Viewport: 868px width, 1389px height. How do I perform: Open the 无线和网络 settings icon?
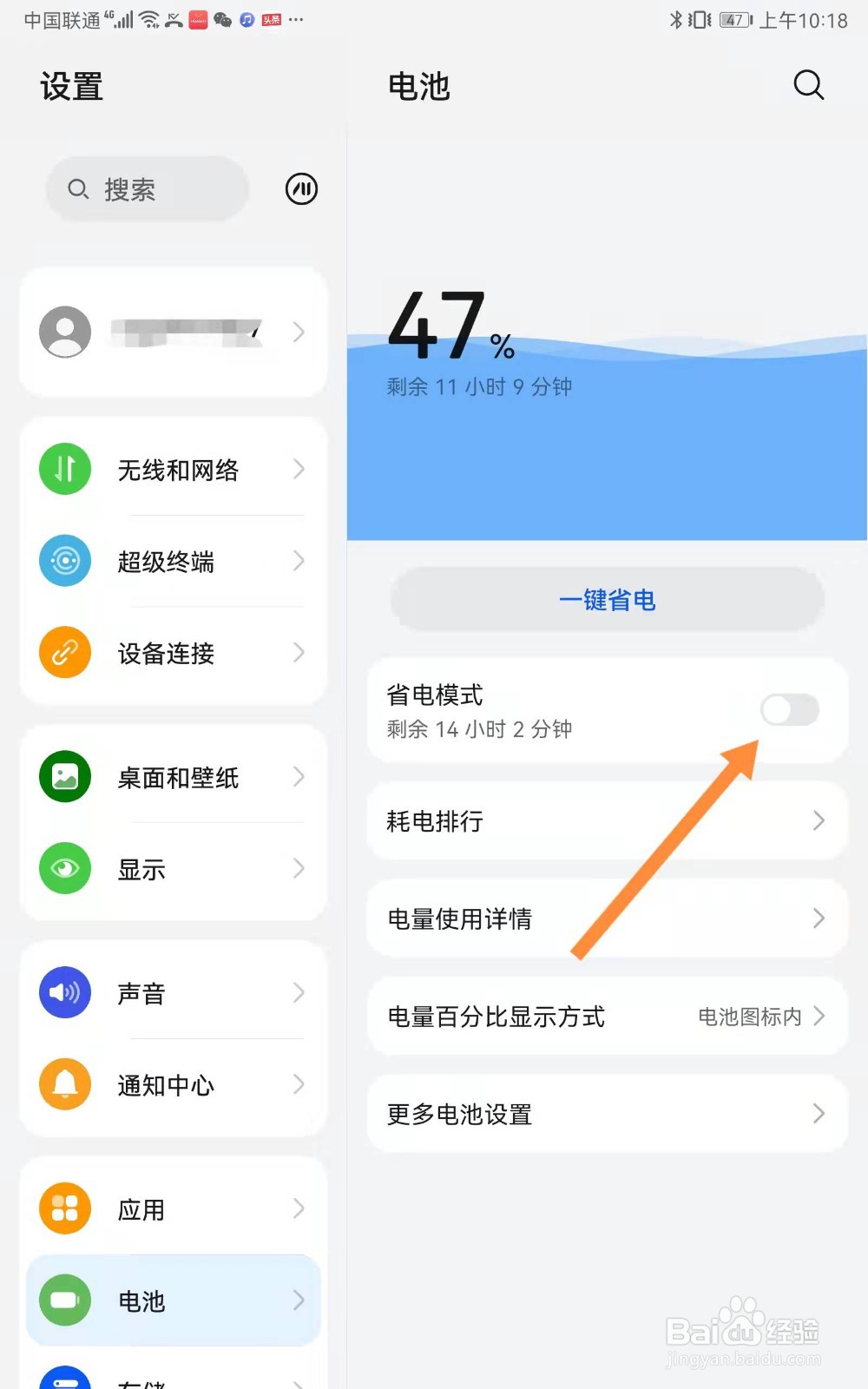coord(64,469)
